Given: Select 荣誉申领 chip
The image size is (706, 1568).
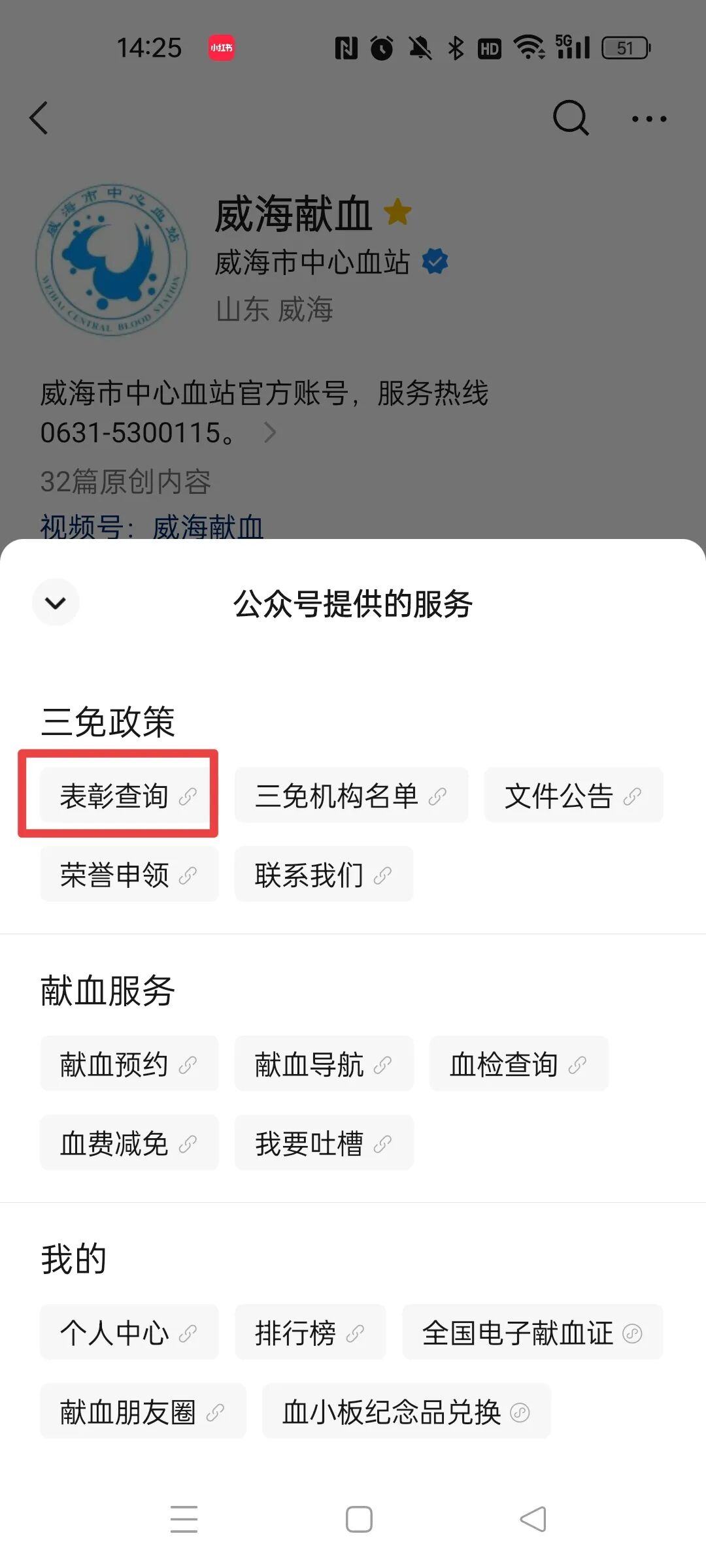Looking at the screenshot, I should (129, 874).
